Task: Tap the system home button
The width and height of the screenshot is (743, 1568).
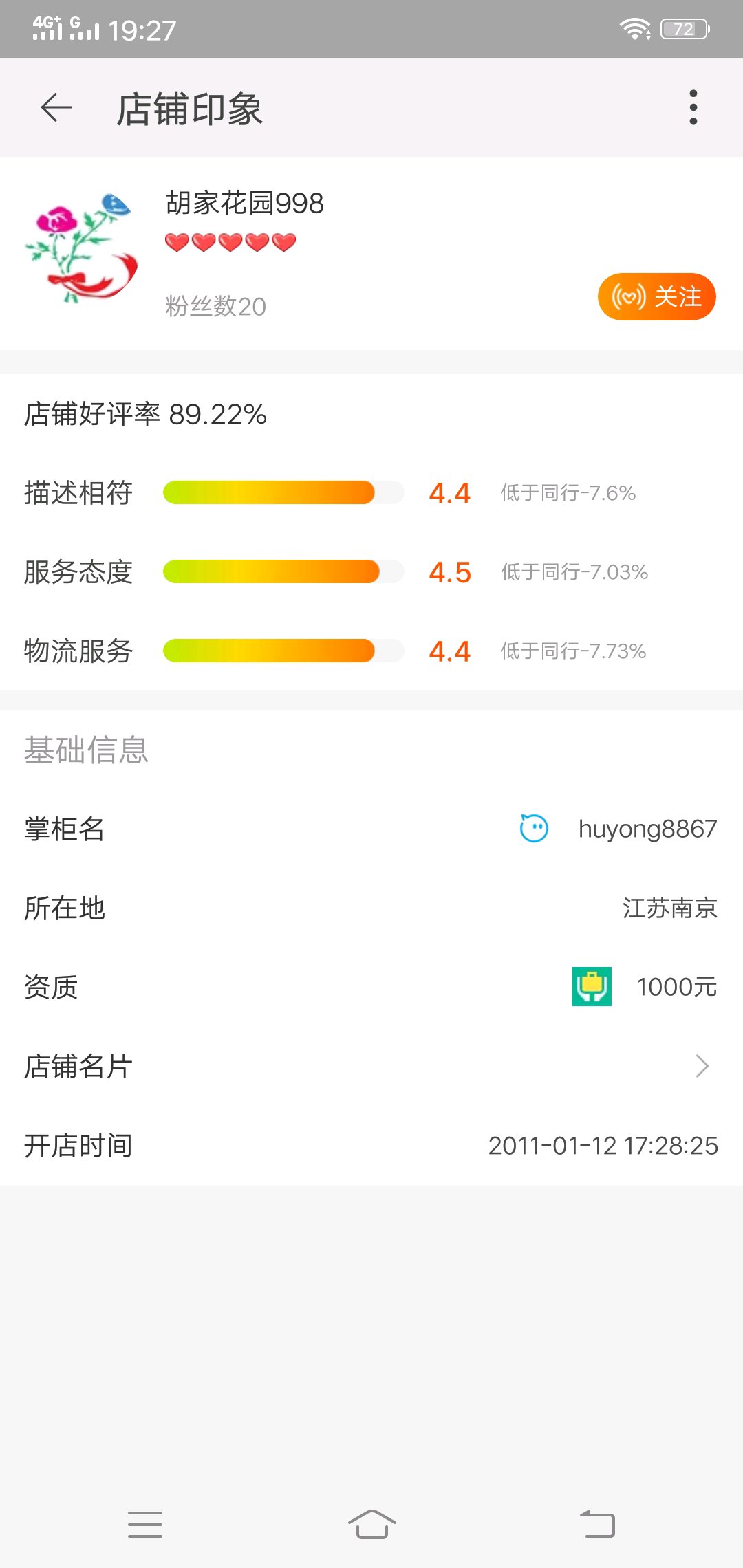Action: tap(371, 1524)
